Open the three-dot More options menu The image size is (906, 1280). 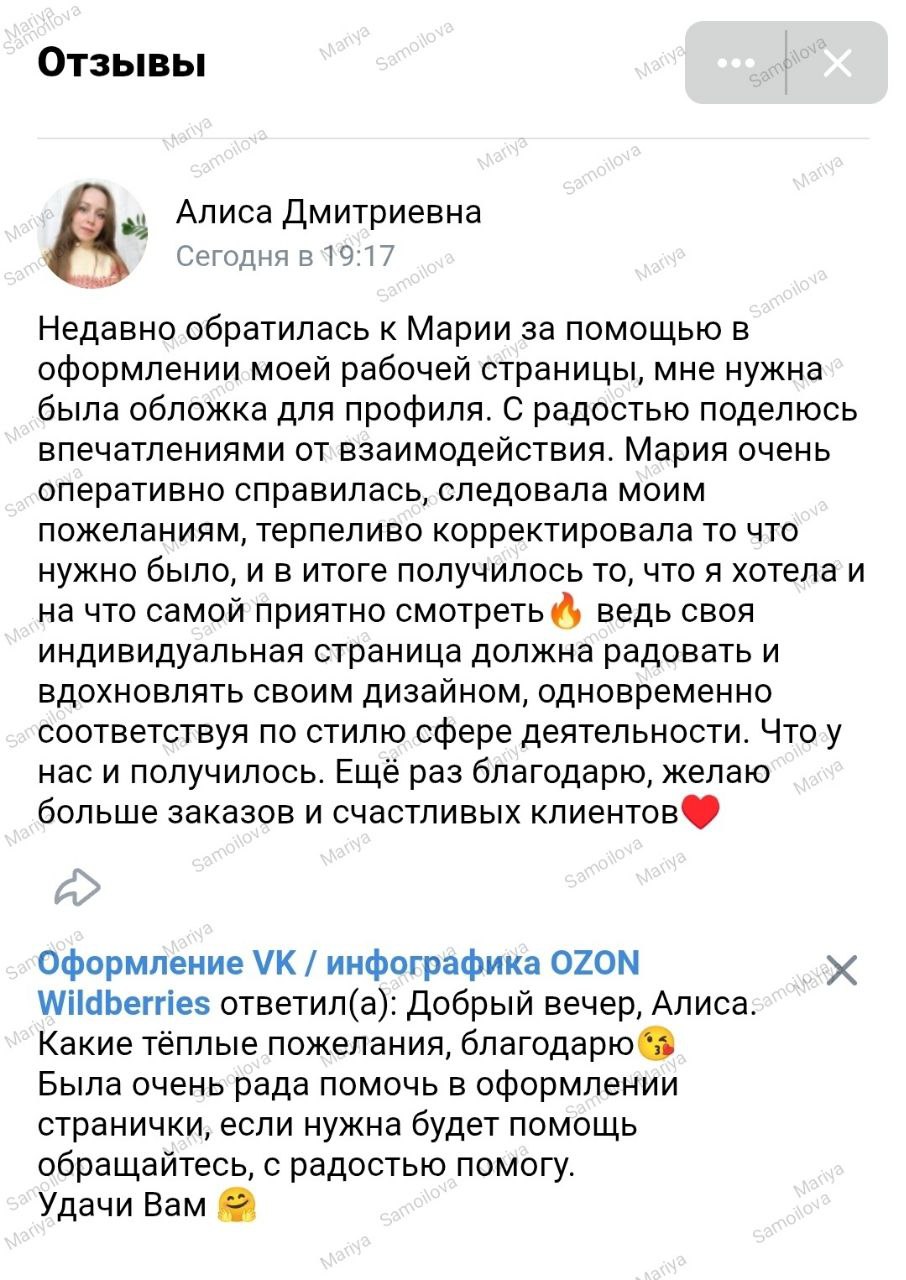[736, 62]
